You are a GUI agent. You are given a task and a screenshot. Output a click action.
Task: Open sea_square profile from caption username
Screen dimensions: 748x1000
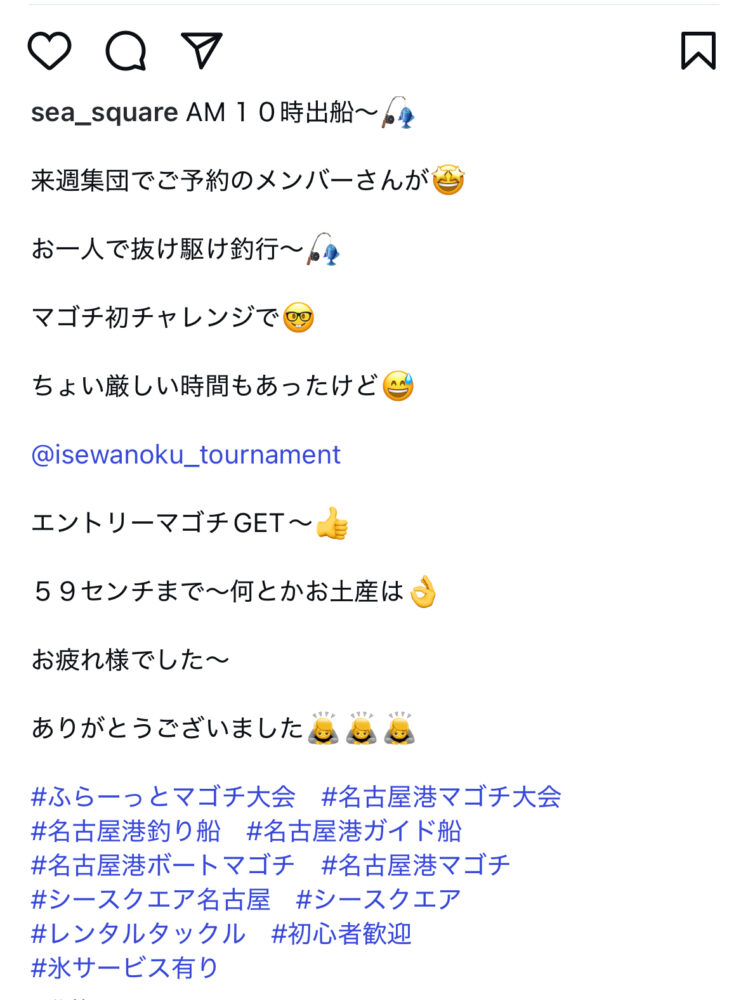click(104, 113)
